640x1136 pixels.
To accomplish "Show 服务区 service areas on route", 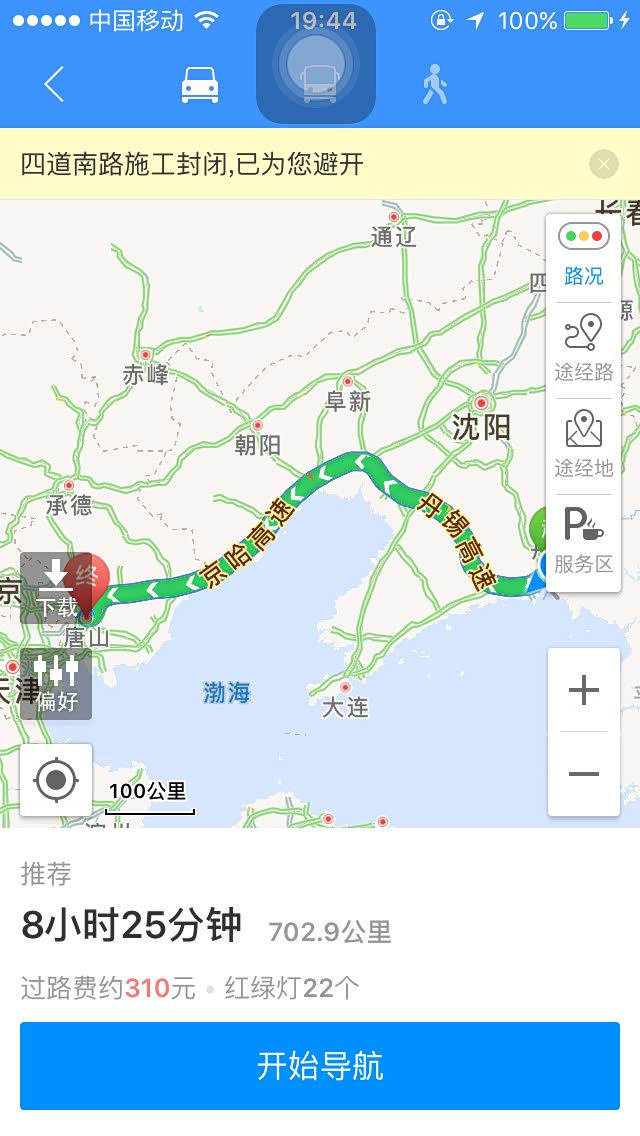I will tap(584, 541).
